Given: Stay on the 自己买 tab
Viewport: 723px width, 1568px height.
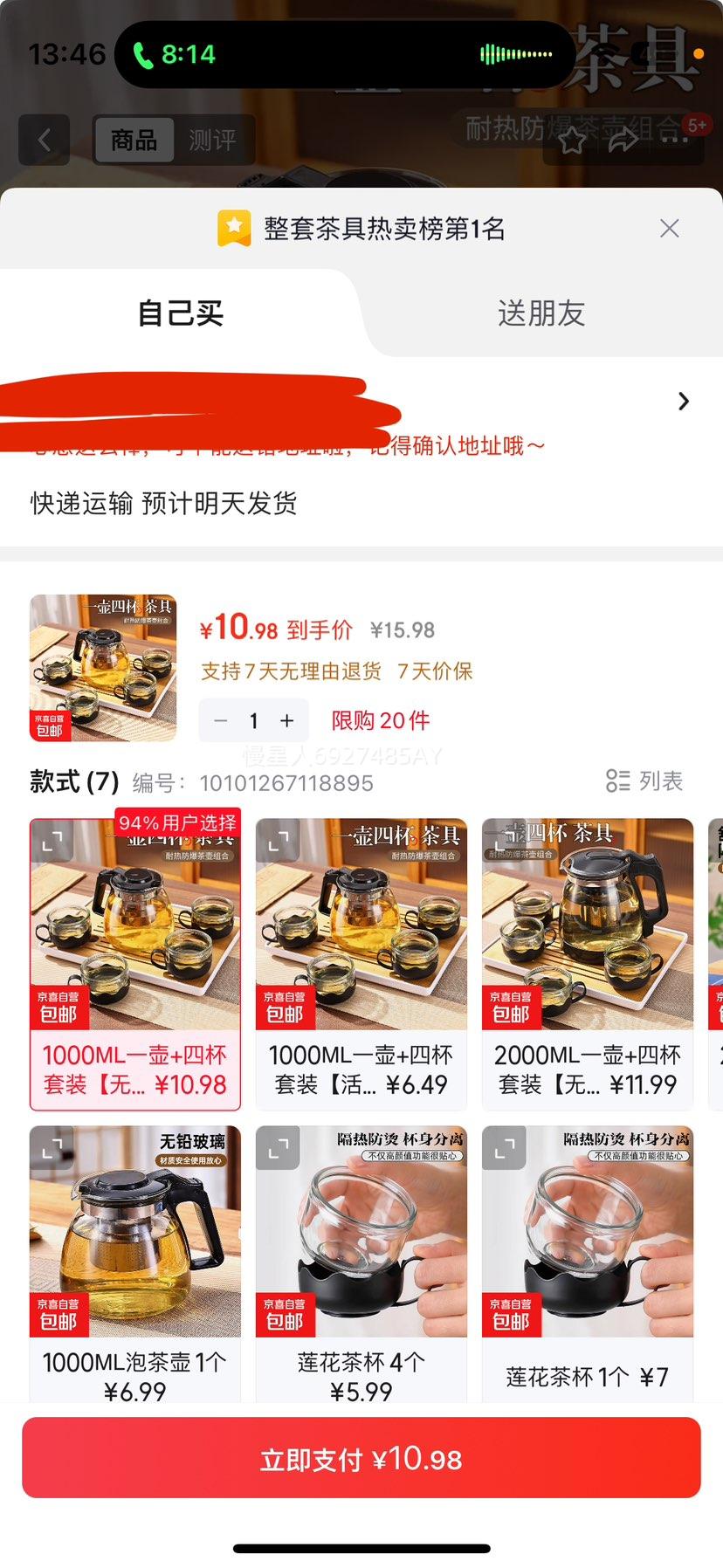Looking at the screenshot, I should (181, 314).
